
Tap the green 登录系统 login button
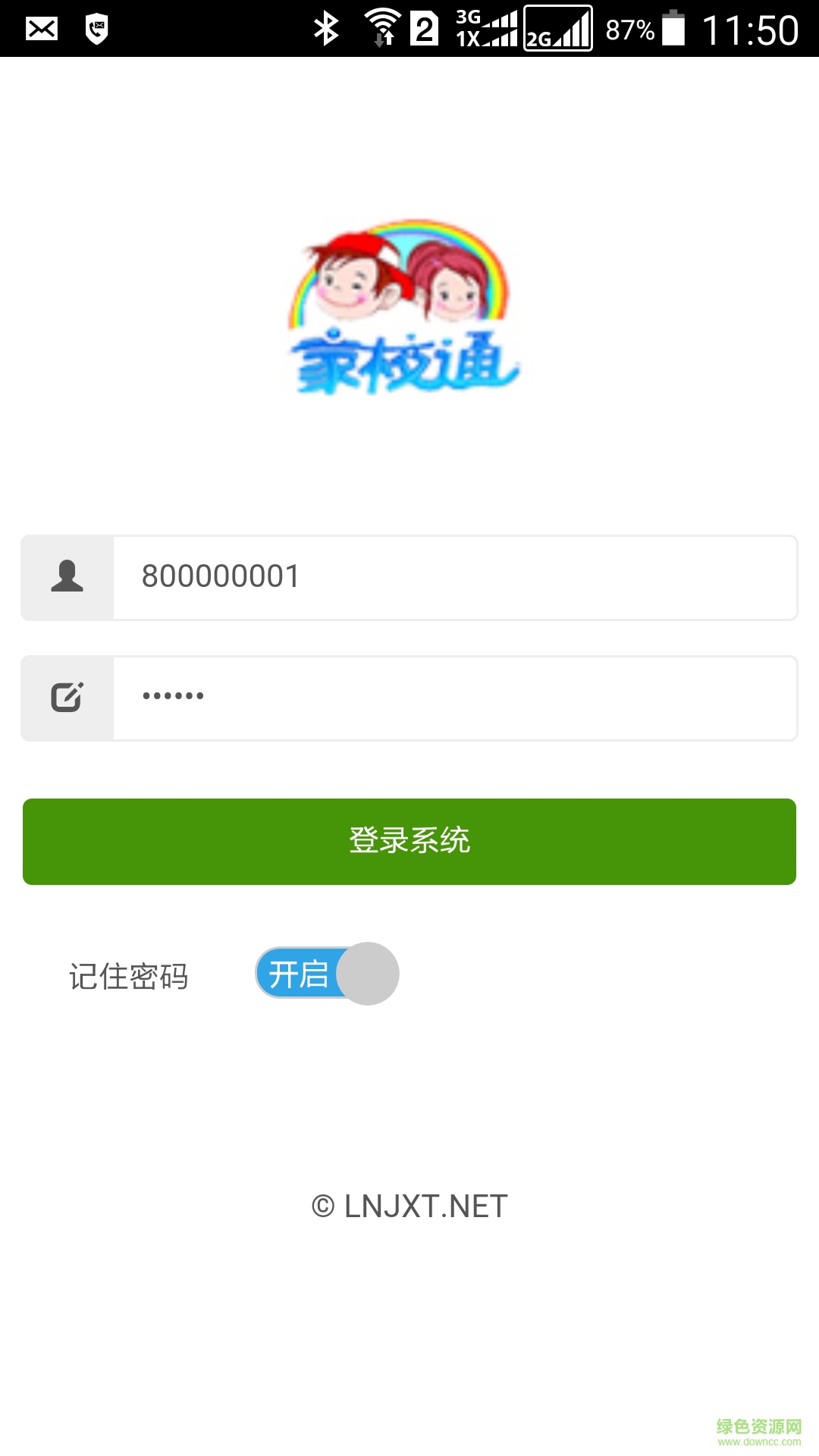(x=409, y=841)
